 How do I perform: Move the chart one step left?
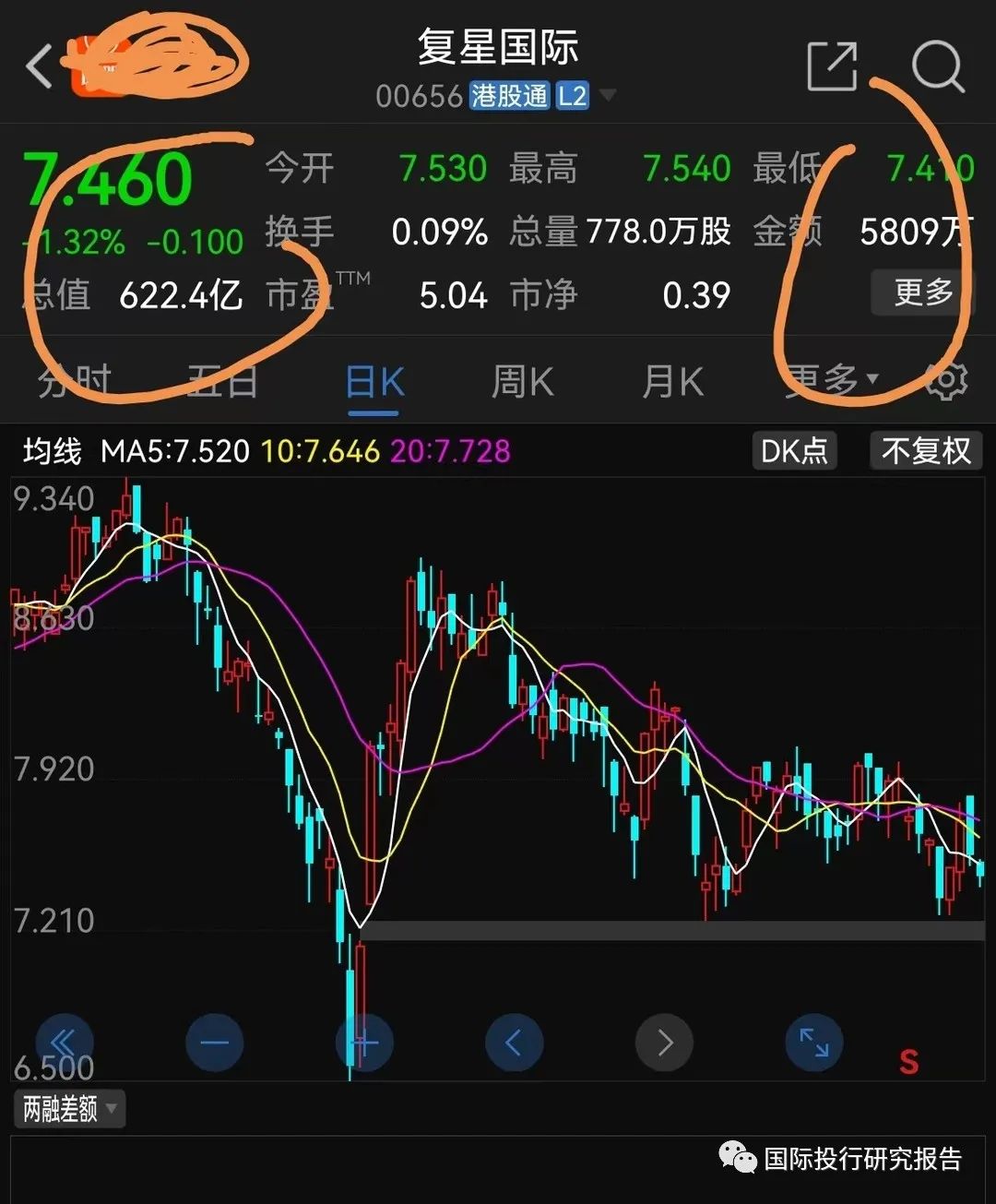coord(514,1043)
